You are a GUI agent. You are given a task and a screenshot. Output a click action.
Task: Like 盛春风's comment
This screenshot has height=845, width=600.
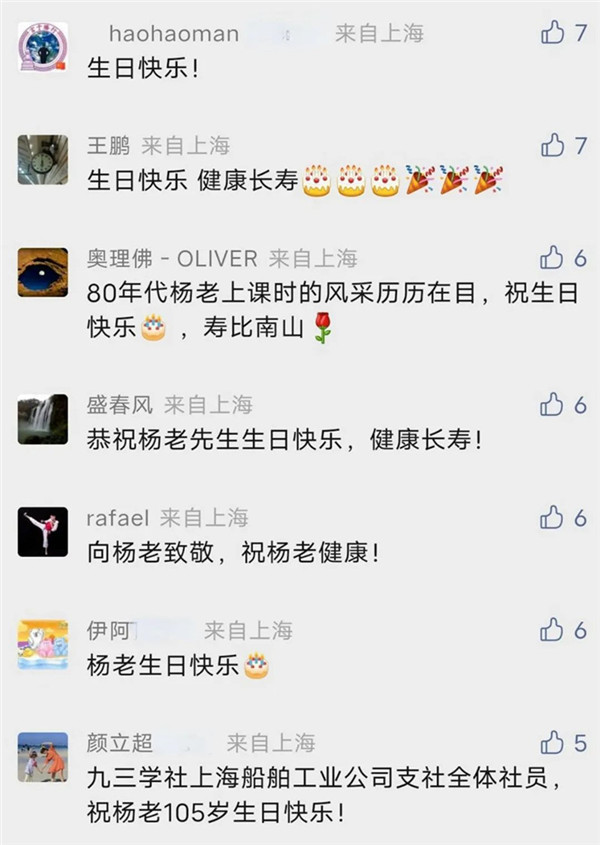(x=553, y=405)
